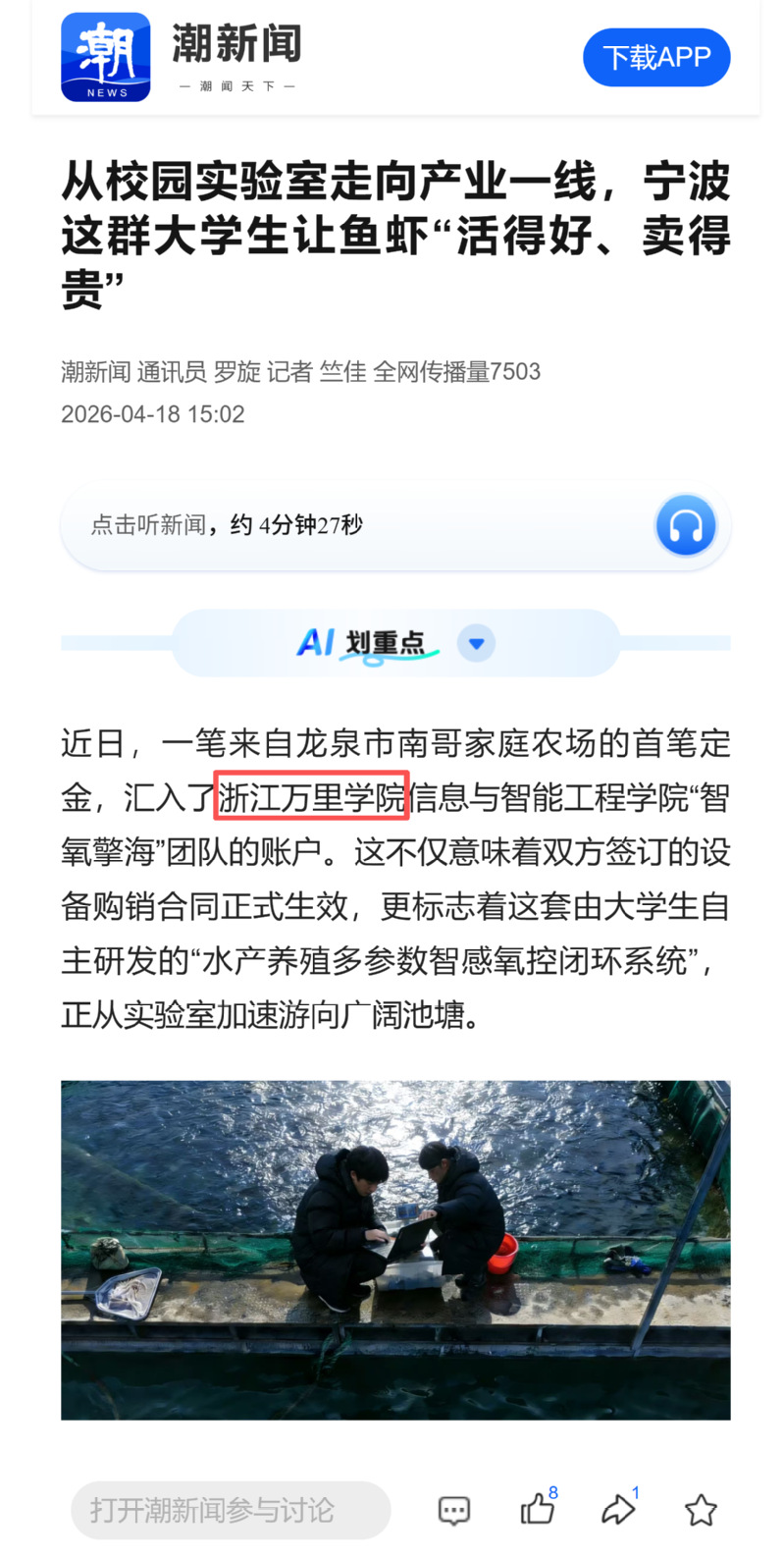
Task: Play the news audio with headphone icon
Action: (685, 525)
